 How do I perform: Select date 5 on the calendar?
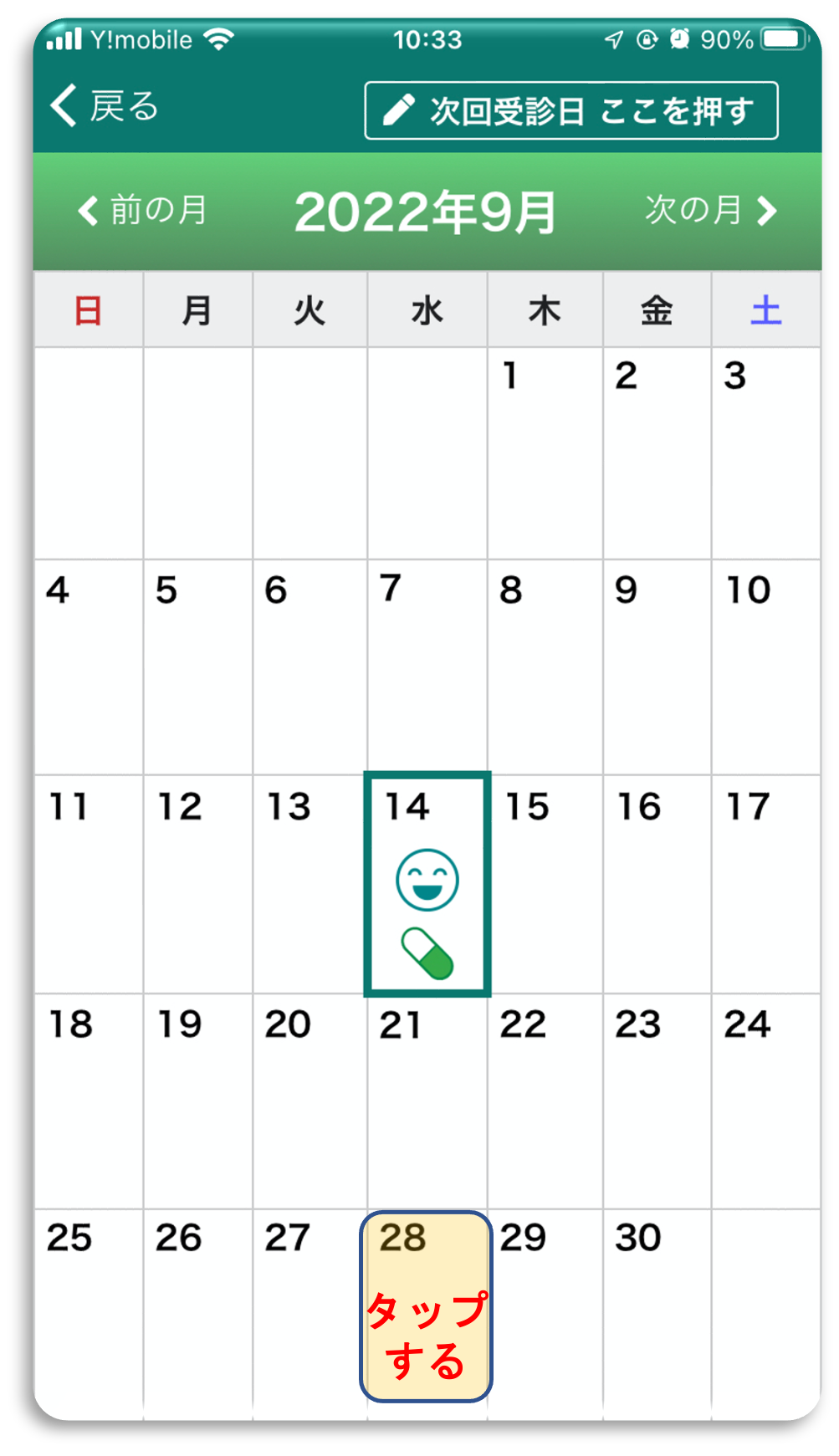197,667
